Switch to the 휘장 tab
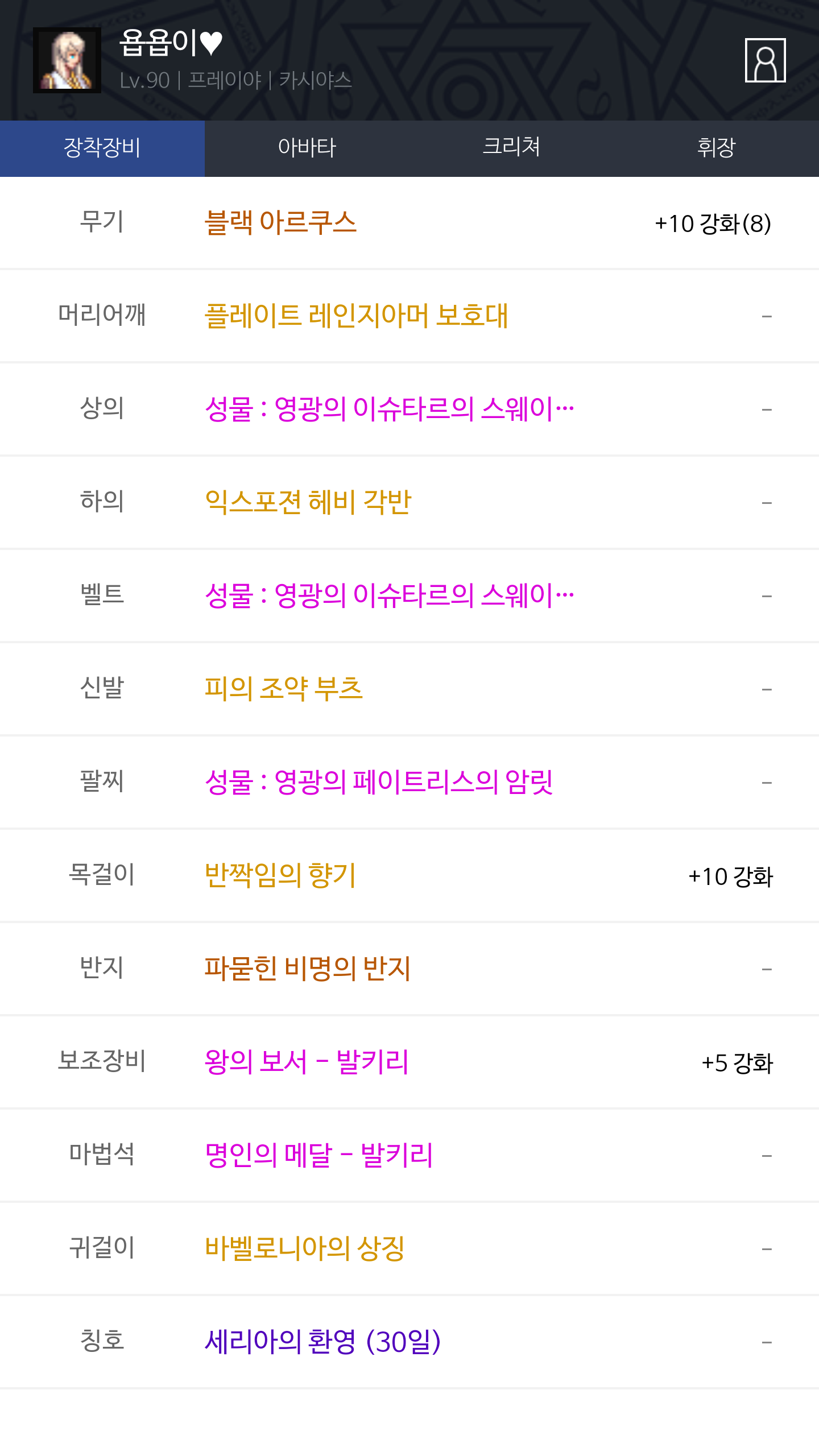 pyautogui.click(x=717, y=148)
